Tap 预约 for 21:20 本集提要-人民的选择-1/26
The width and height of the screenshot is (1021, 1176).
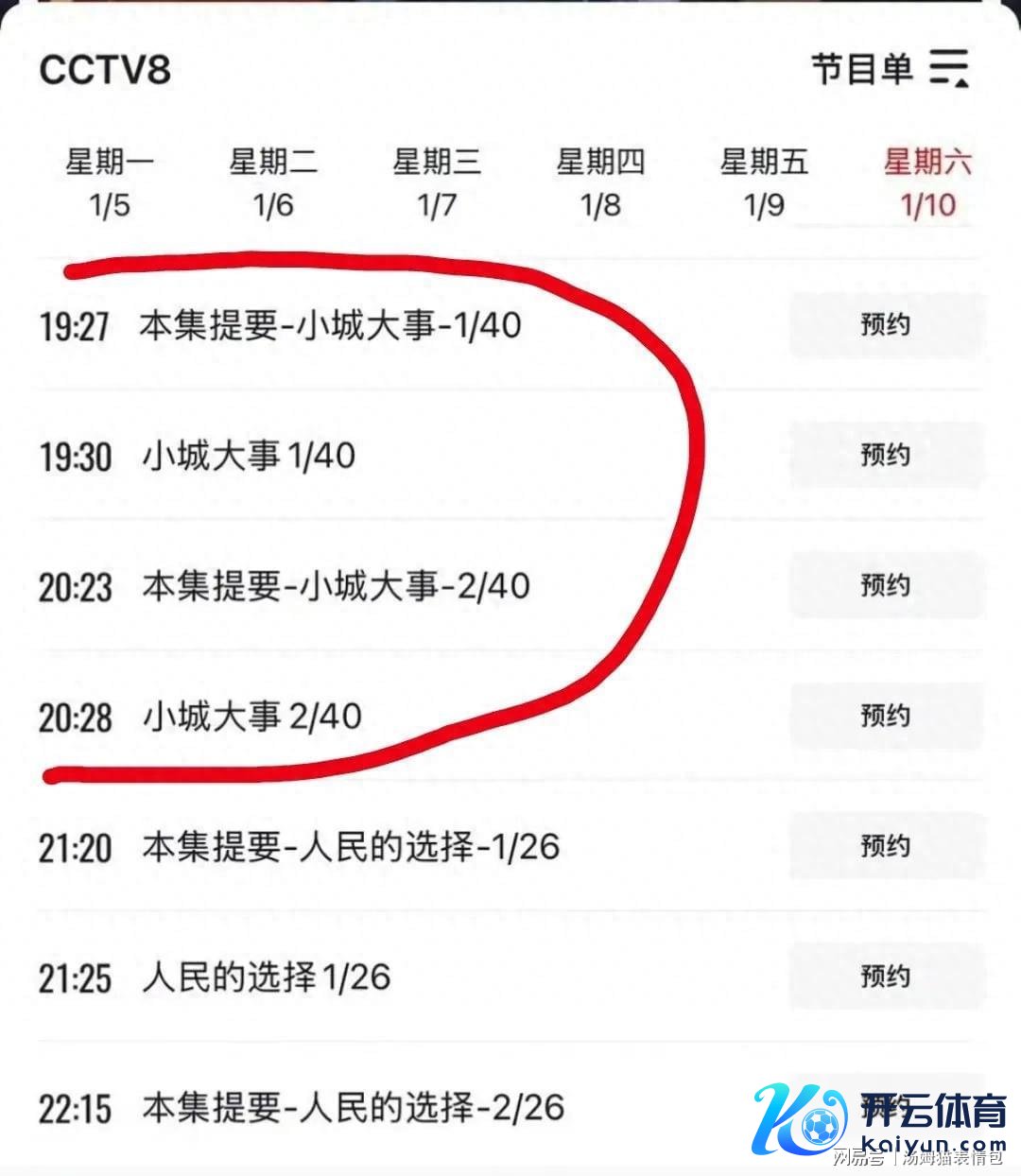pos(885,846)
